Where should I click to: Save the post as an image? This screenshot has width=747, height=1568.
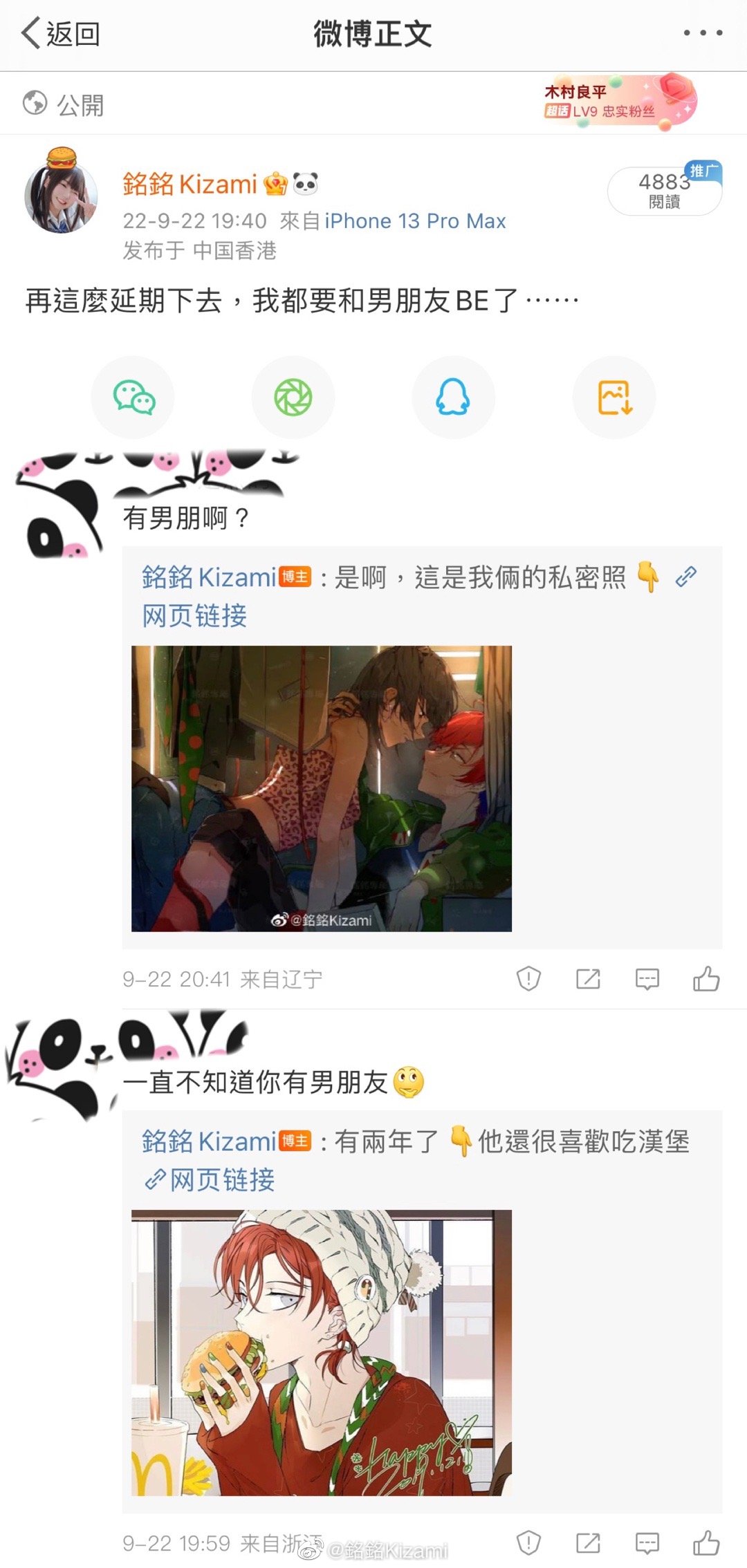pyautogui.click(x=614, y=398)
